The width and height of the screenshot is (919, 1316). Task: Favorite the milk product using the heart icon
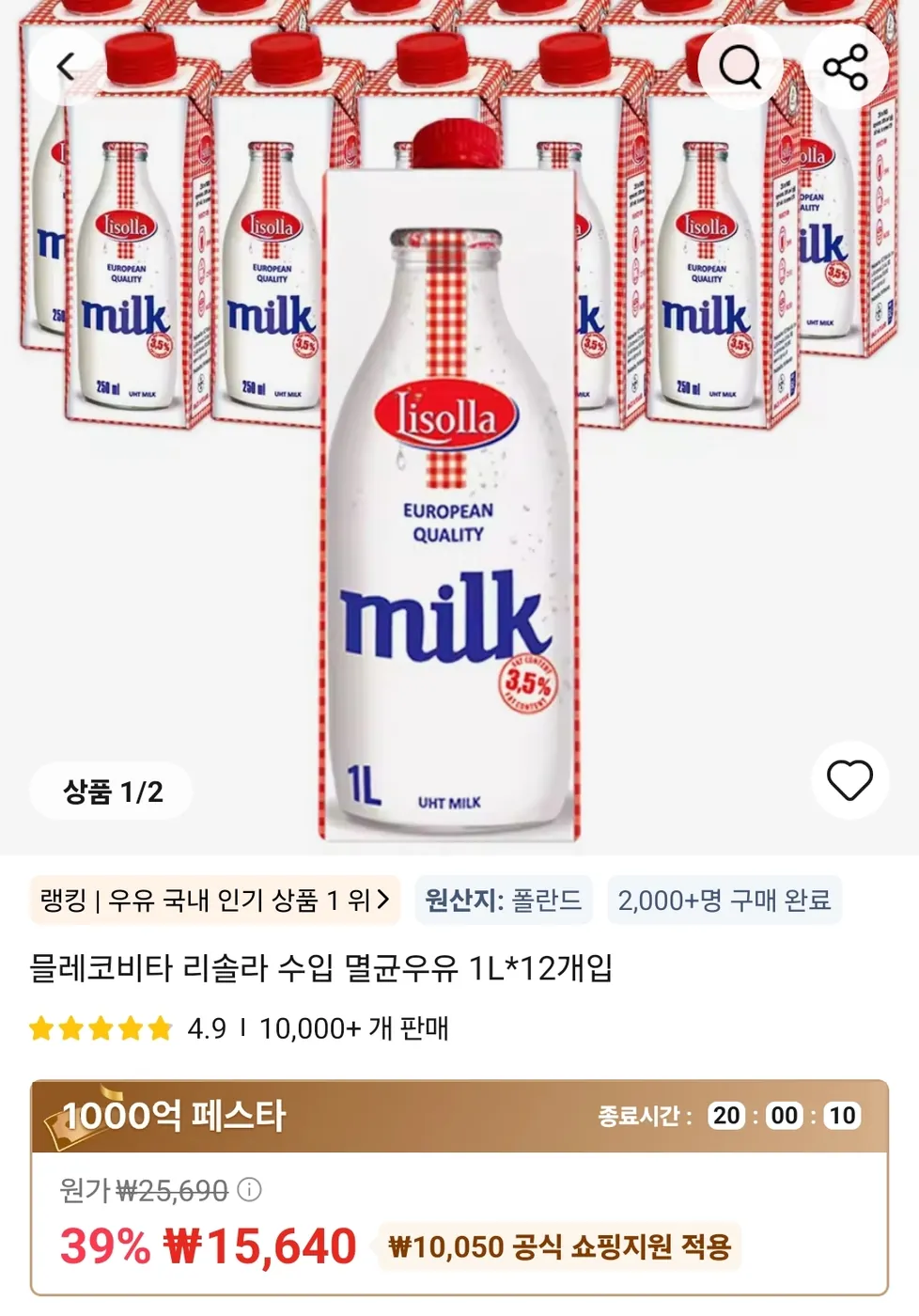[x=849, y=780]
